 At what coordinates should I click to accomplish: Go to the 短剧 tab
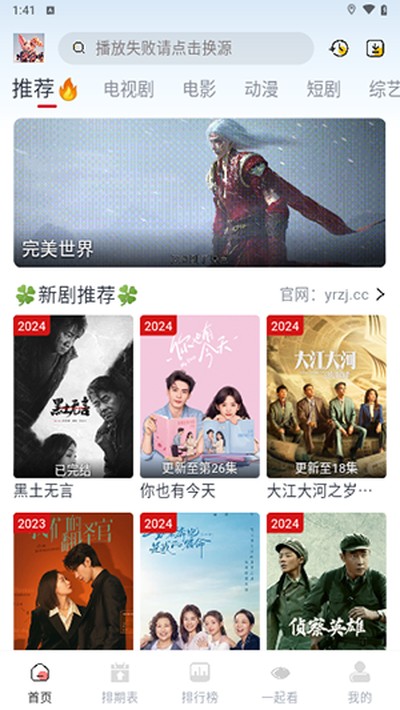323,89
